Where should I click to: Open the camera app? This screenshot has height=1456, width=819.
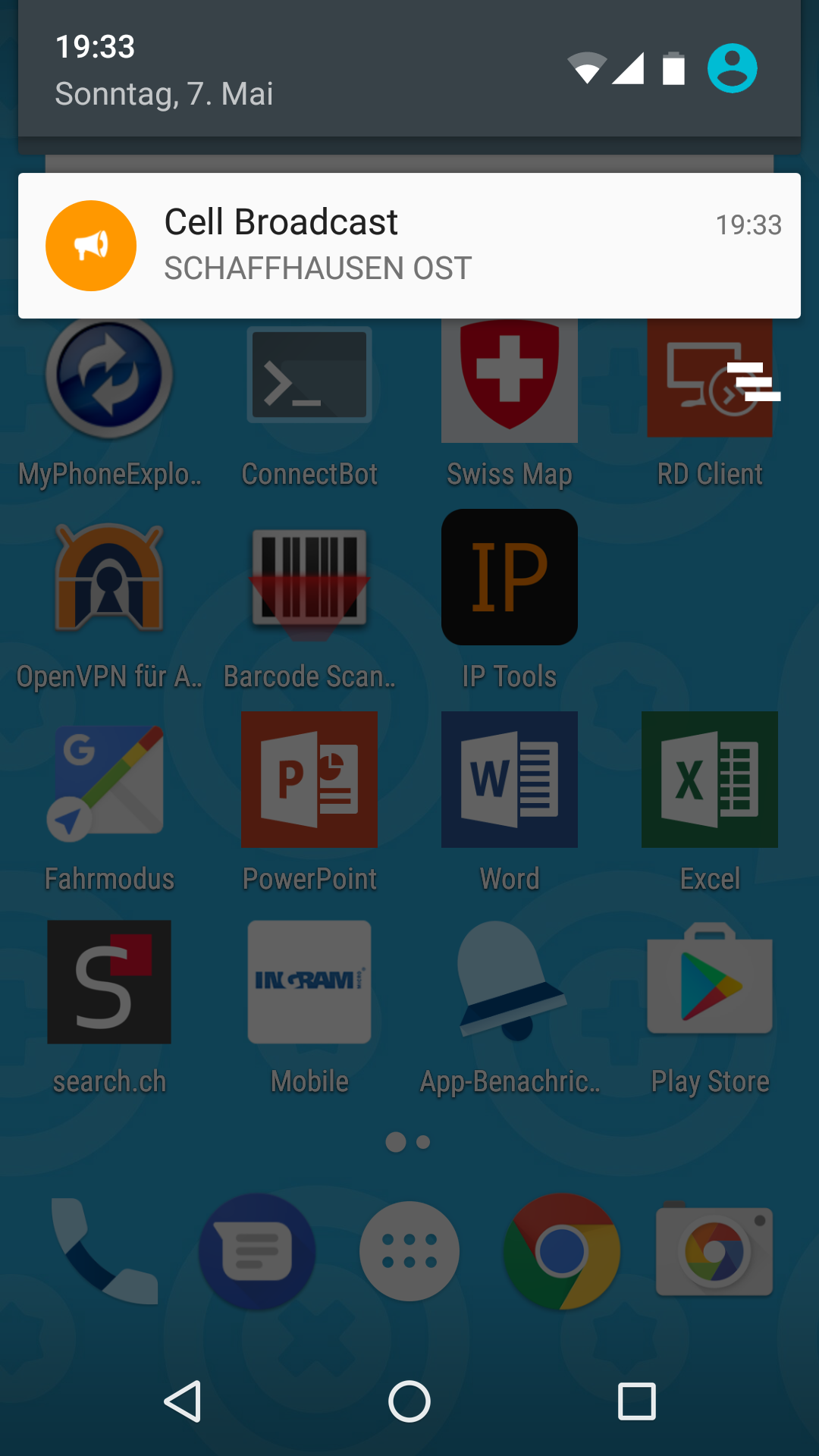(714, 1251)
